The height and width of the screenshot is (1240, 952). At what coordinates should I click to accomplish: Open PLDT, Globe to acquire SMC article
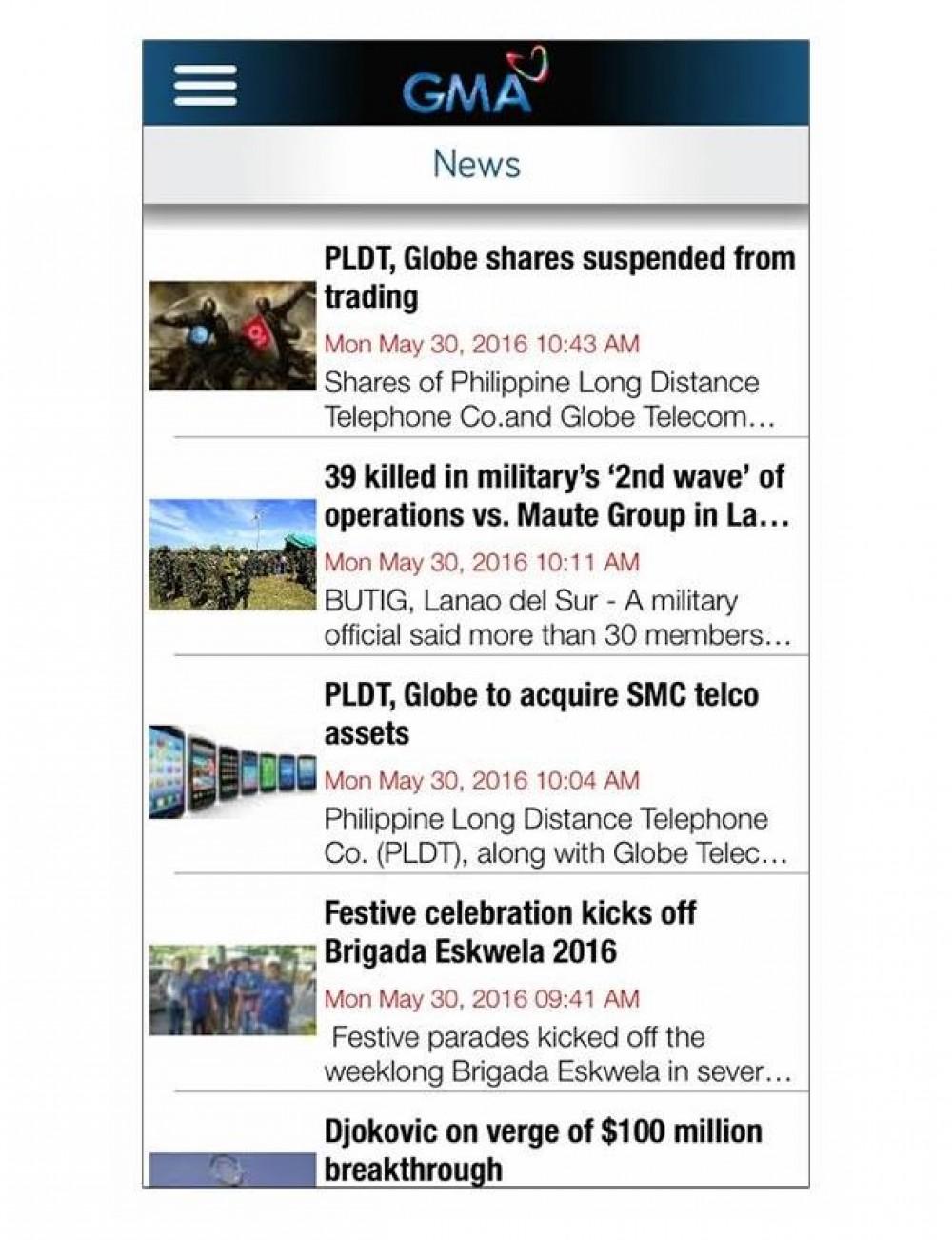tap(541, 713)
